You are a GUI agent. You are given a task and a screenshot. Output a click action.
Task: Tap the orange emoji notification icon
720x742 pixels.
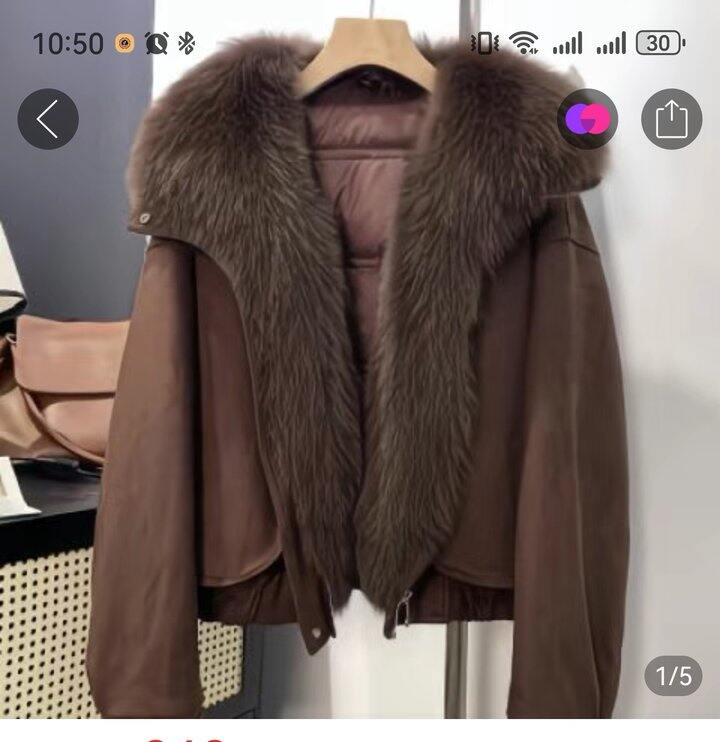121,41
